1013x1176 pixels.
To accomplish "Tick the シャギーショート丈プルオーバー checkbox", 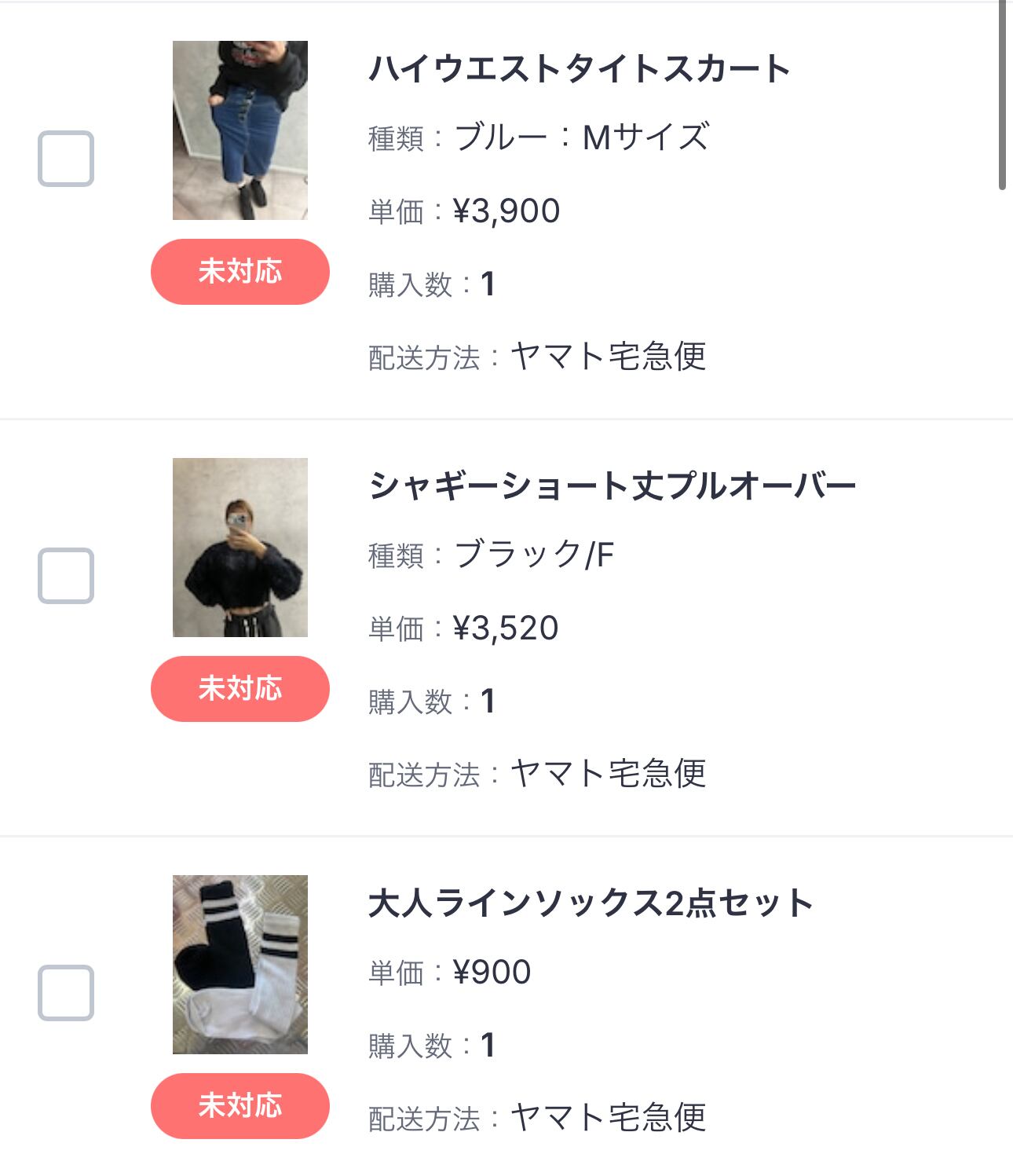I will click(66, 576).
